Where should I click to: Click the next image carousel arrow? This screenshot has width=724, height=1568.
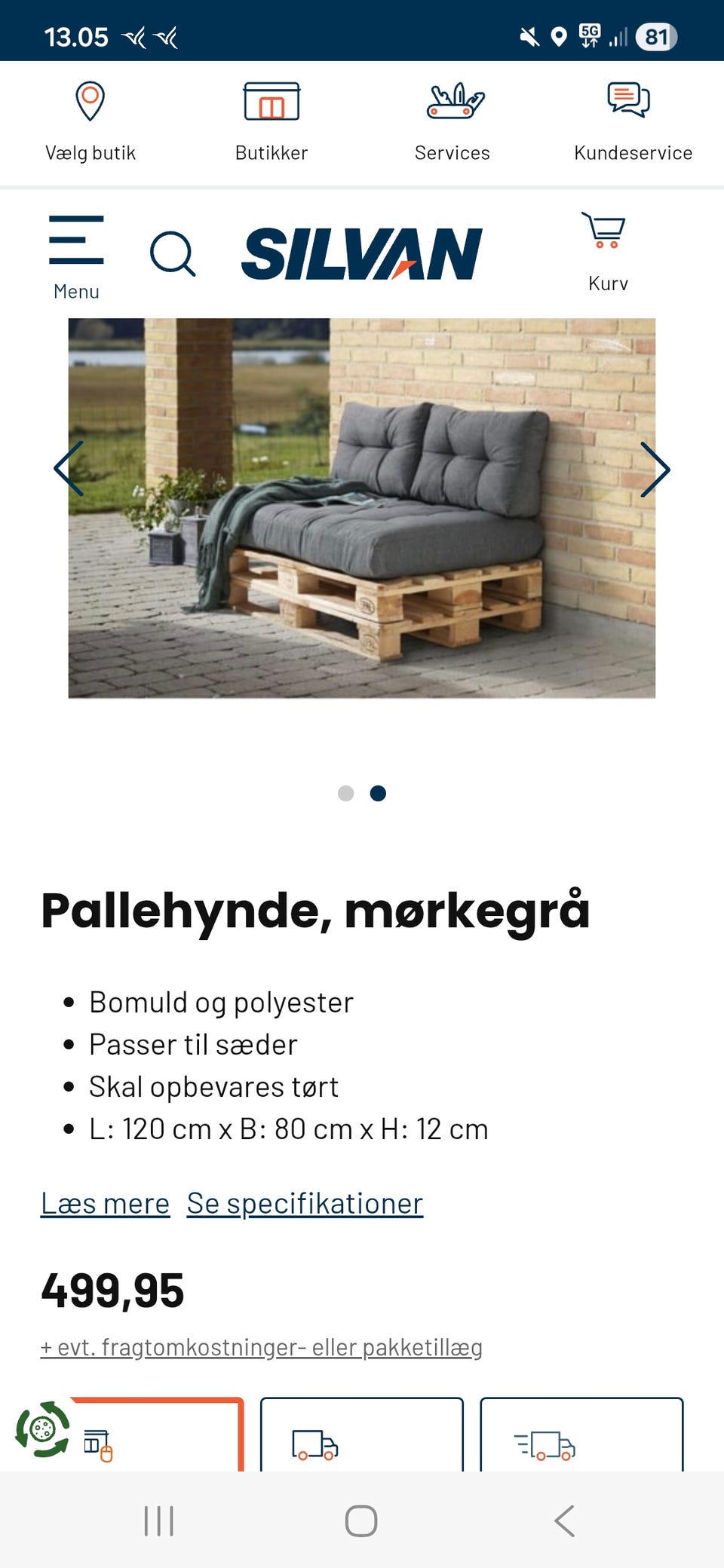point(655,469)
